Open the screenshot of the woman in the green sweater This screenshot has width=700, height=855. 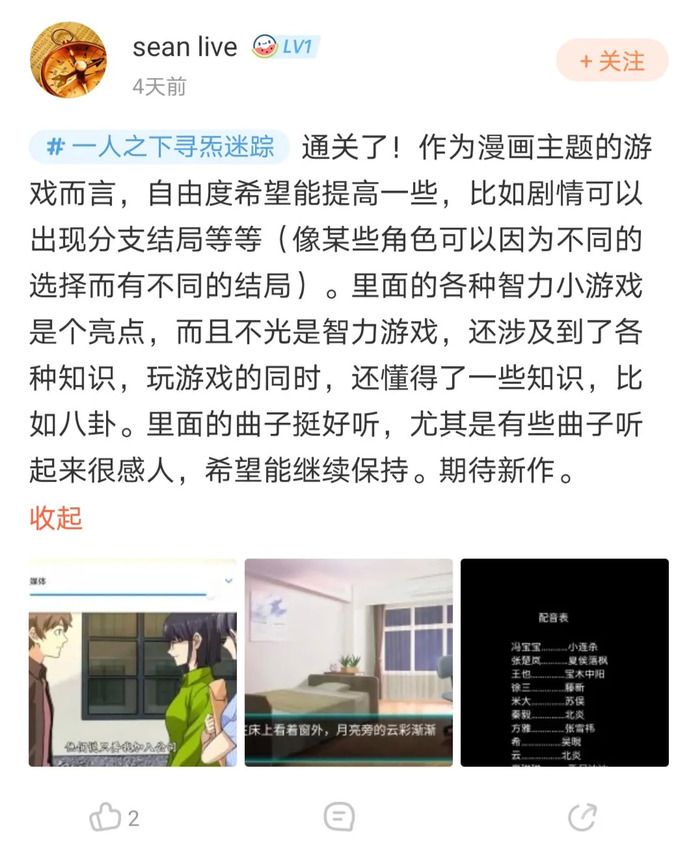[132, 662]
